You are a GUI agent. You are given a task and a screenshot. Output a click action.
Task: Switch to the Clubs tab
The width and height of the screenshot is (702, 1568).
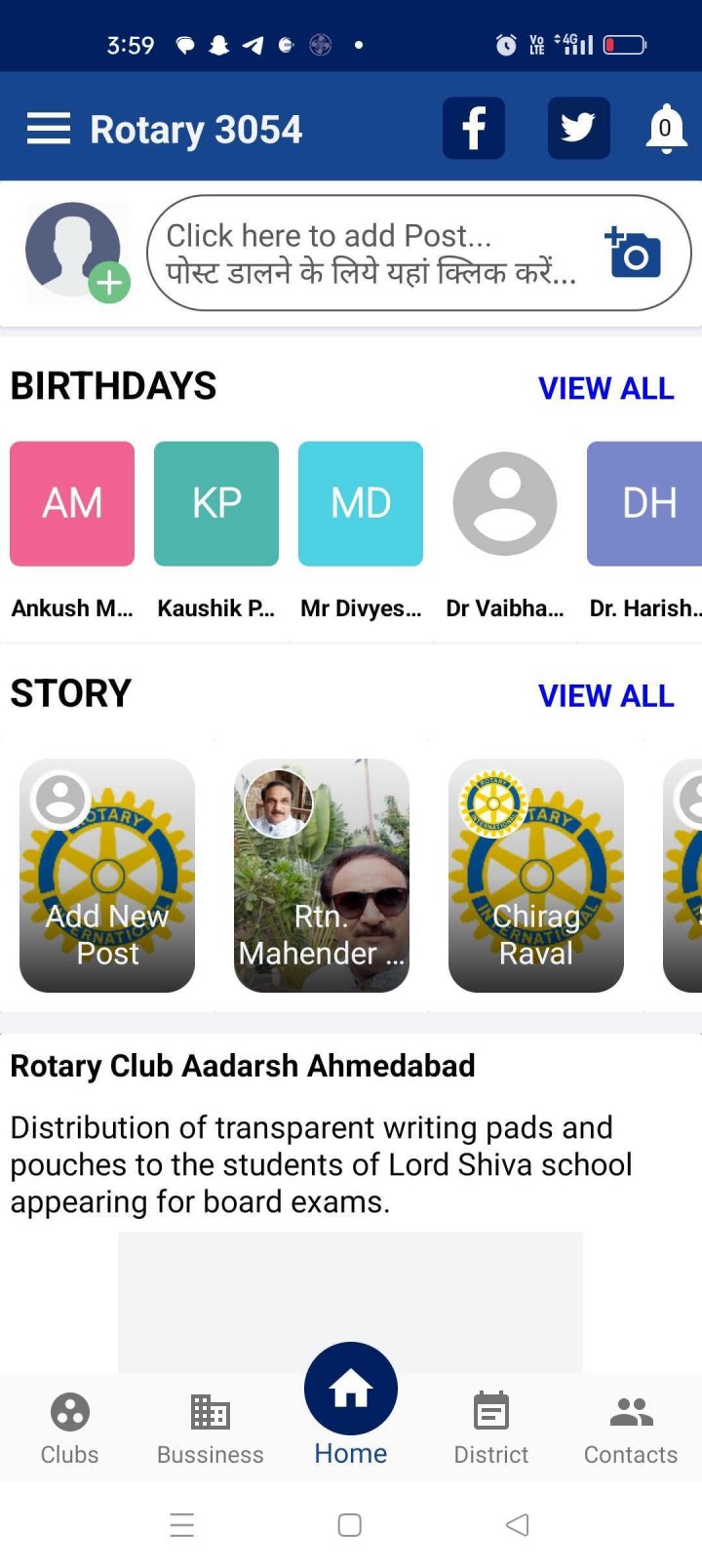(x=69, y=1428)
